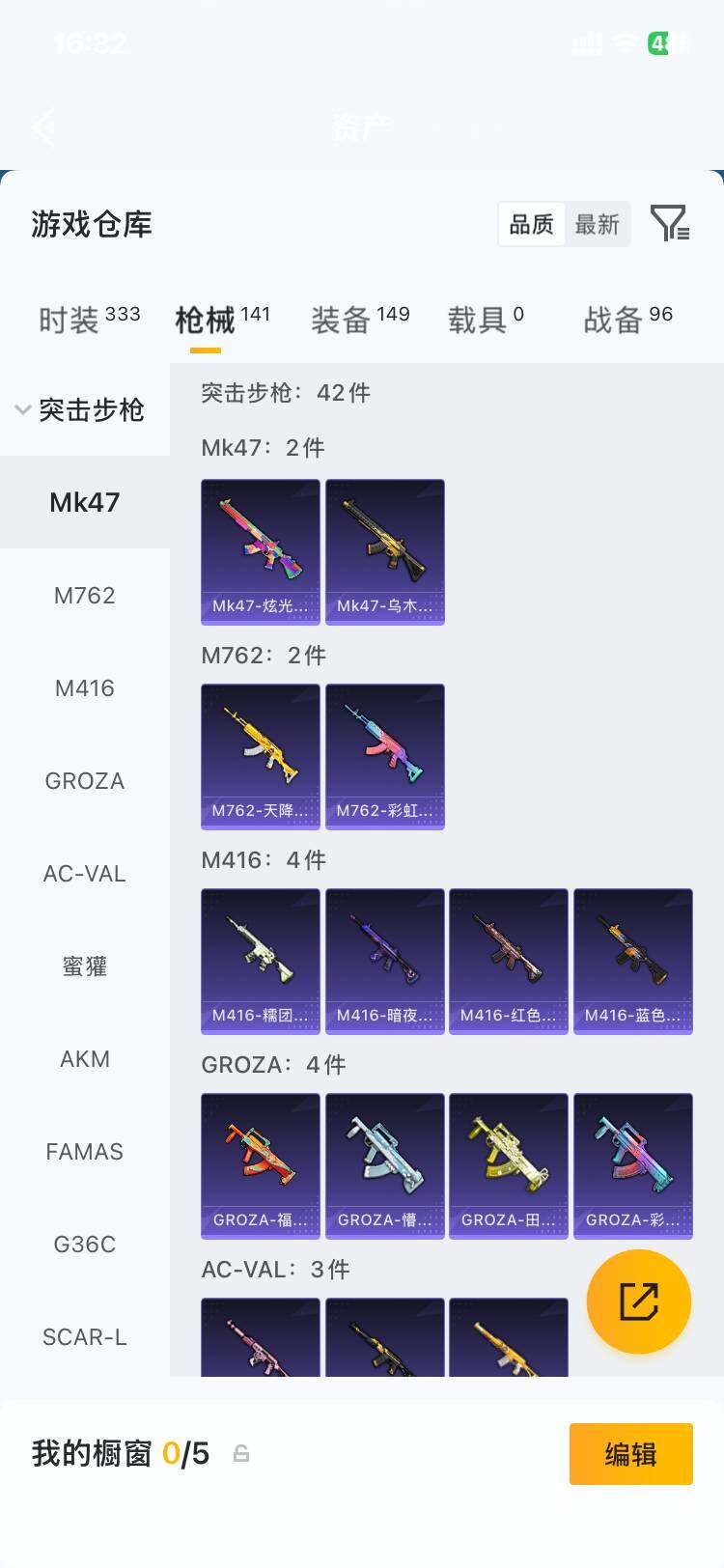Open the M416-暗夜 skin tile
The image size is (724, 1568).
point(385,961)
